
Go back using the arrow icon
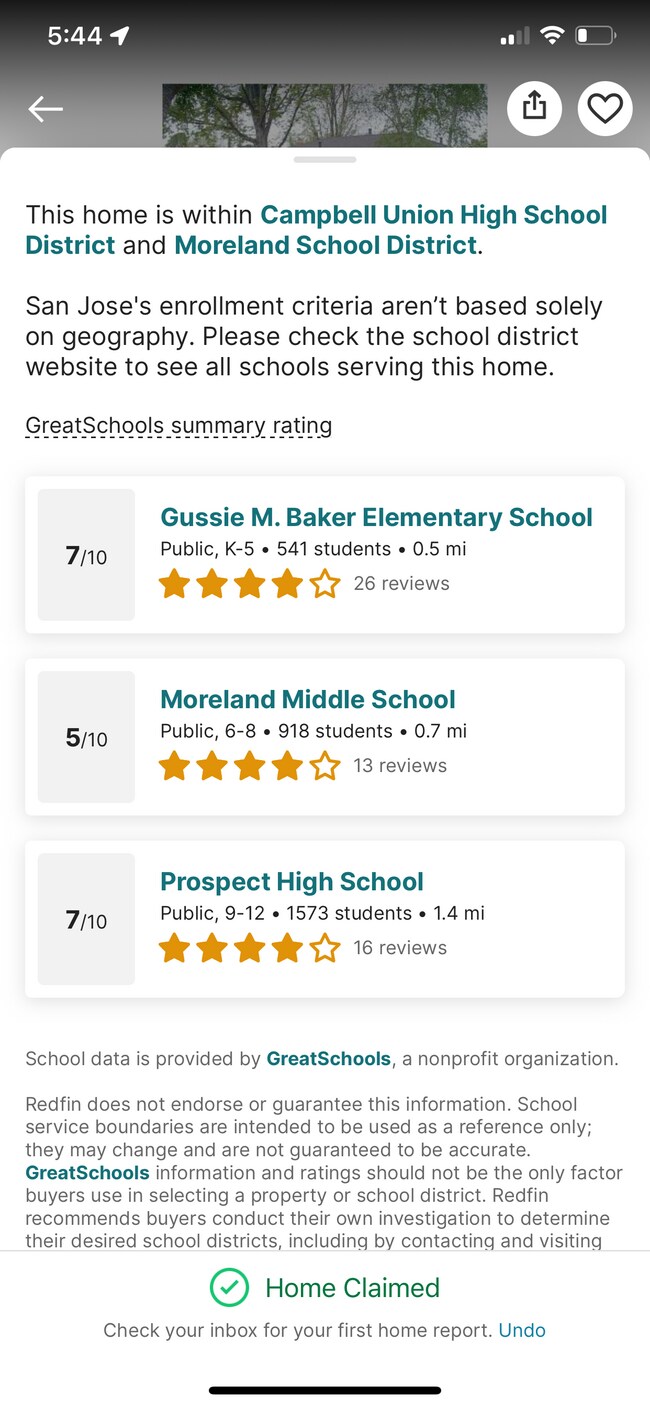[46, 109]
